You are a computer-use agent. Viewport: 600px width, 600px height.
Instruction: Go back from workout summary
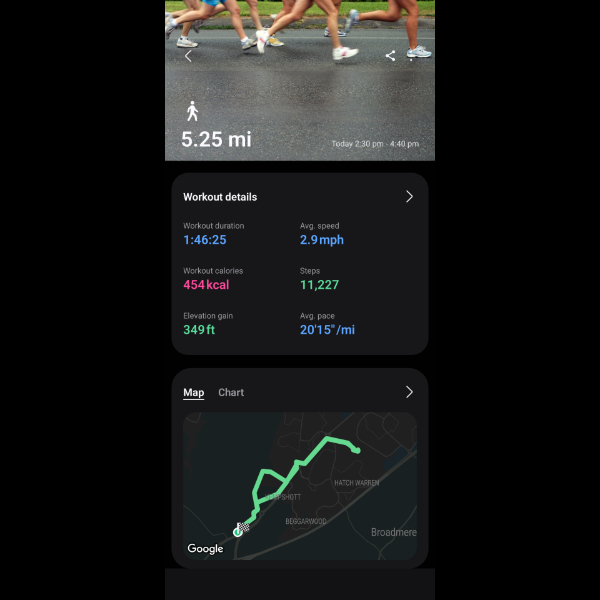pyautogui.click(x=188, y=56)
